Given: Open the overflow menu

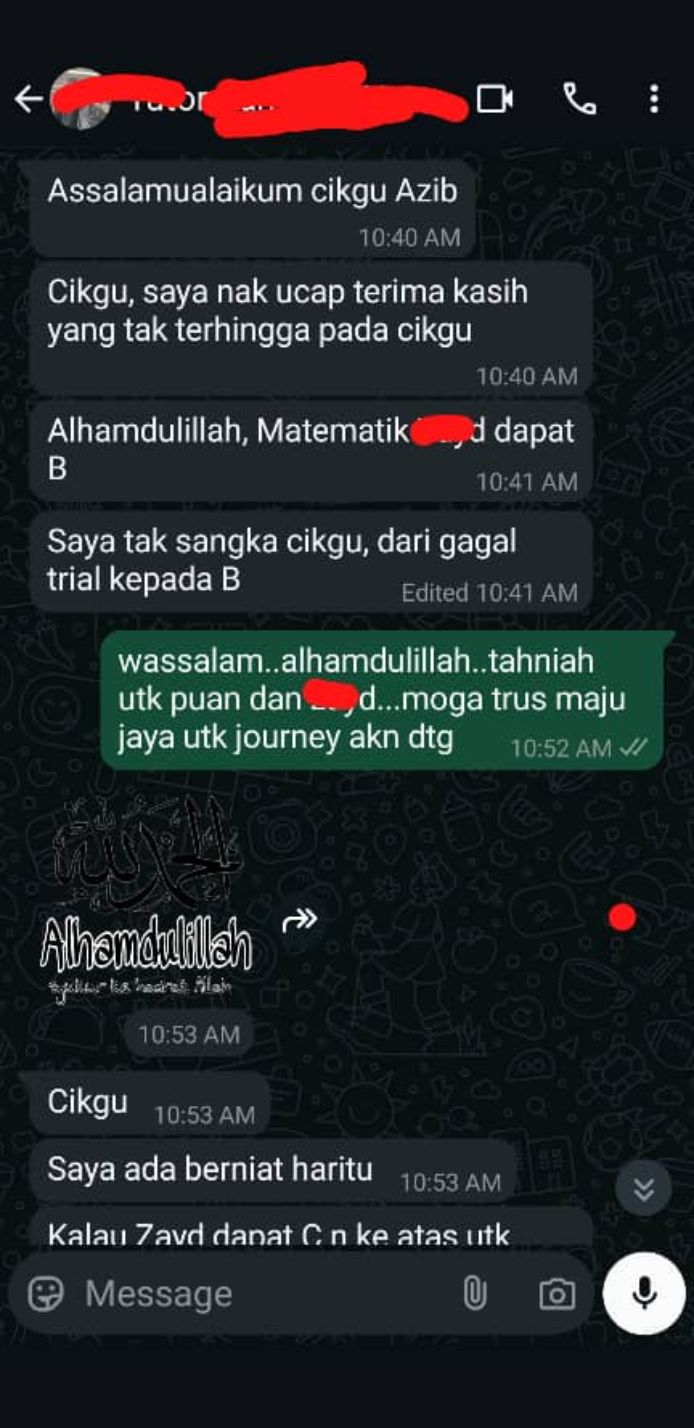Looking at the screenshot, I should click(x=653, y=98).
